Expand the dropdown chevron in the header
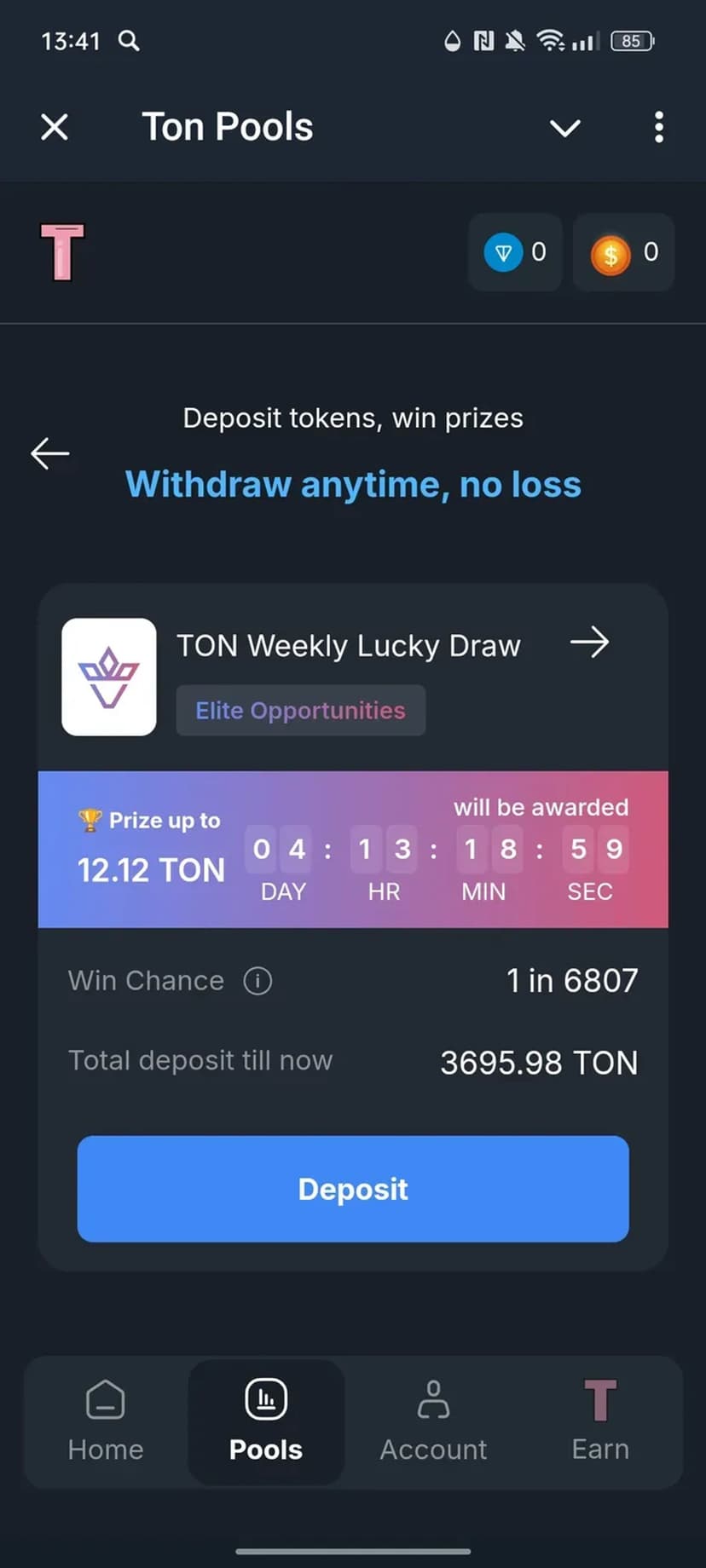706x1568 pixels. 564,129
